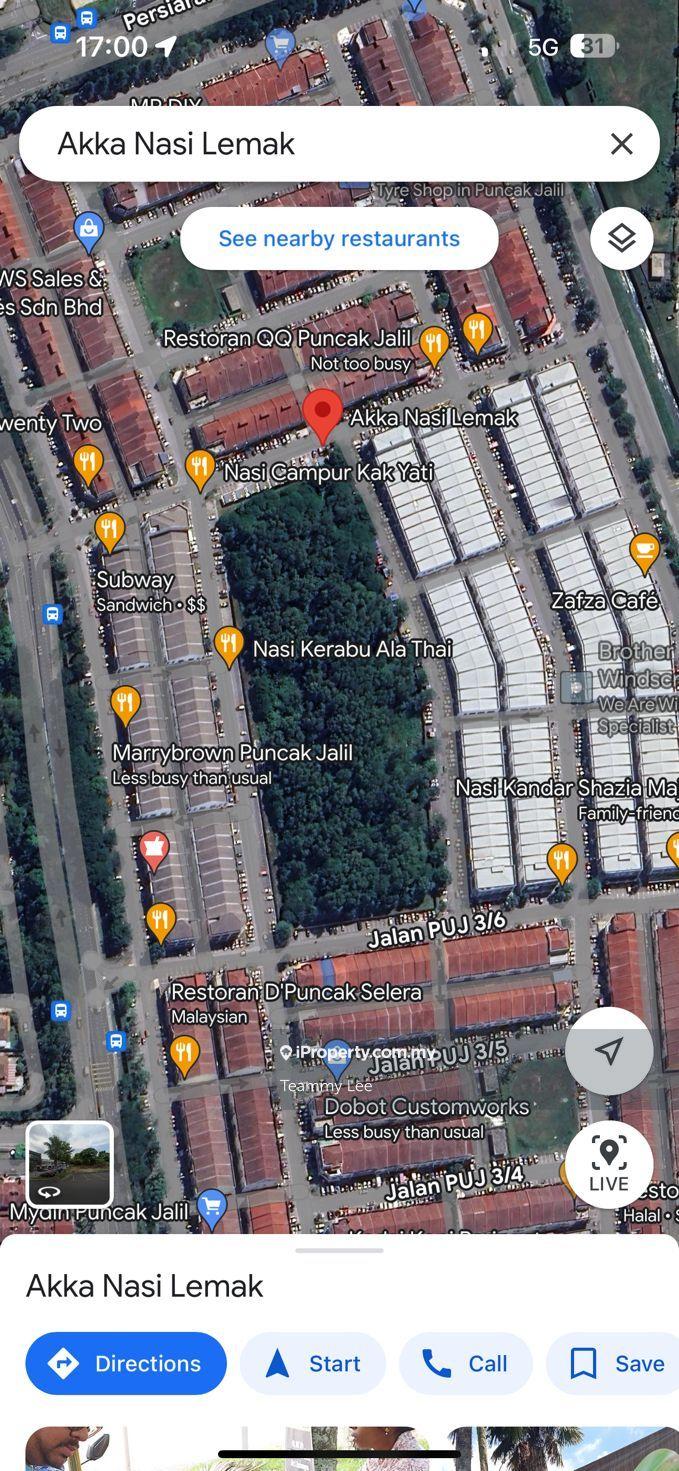679x1471 pixels.
Task: Select the Marrybrown Puncak Jalil pin
Action: pyautogui.click(x=125, y=705)
